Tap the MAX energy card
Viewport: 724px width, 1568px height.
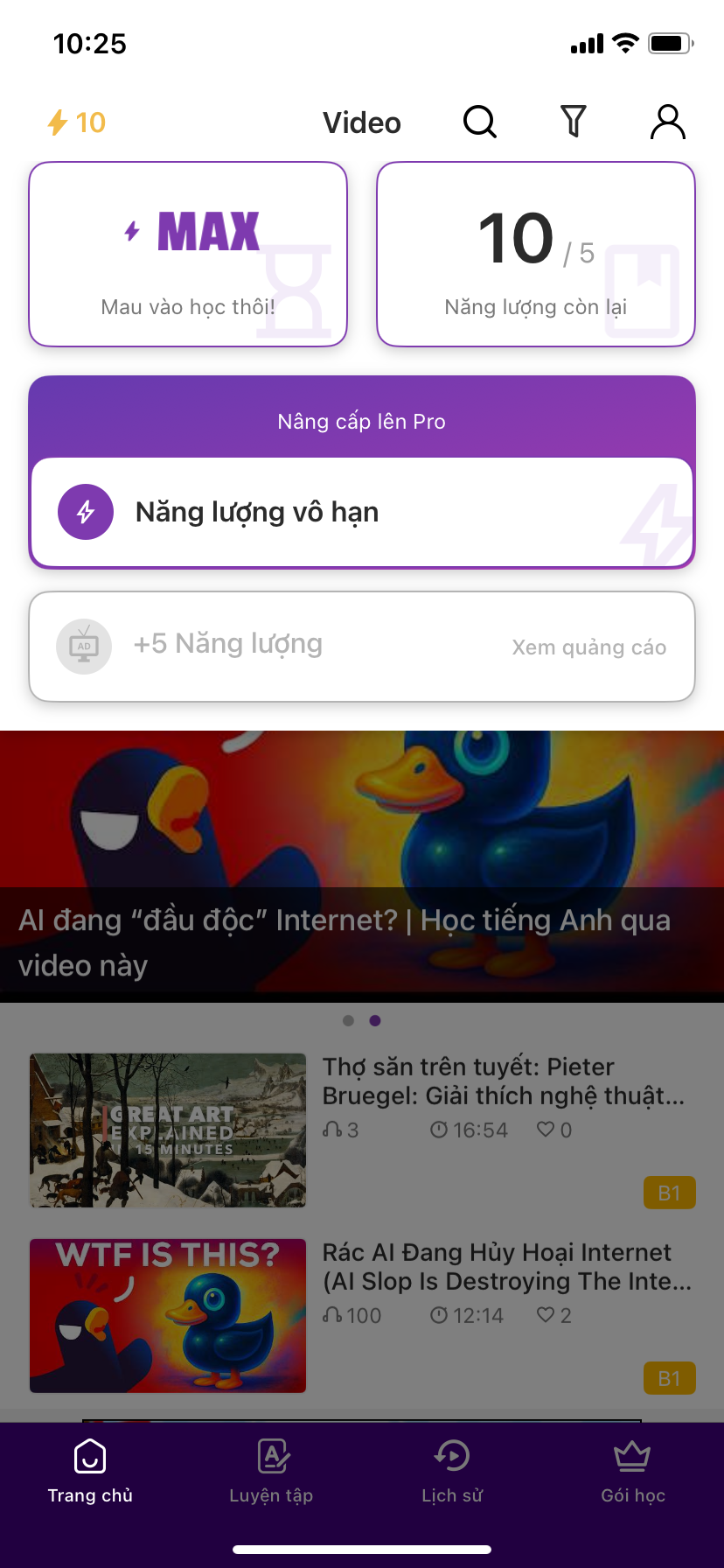(x=188, y=255)
